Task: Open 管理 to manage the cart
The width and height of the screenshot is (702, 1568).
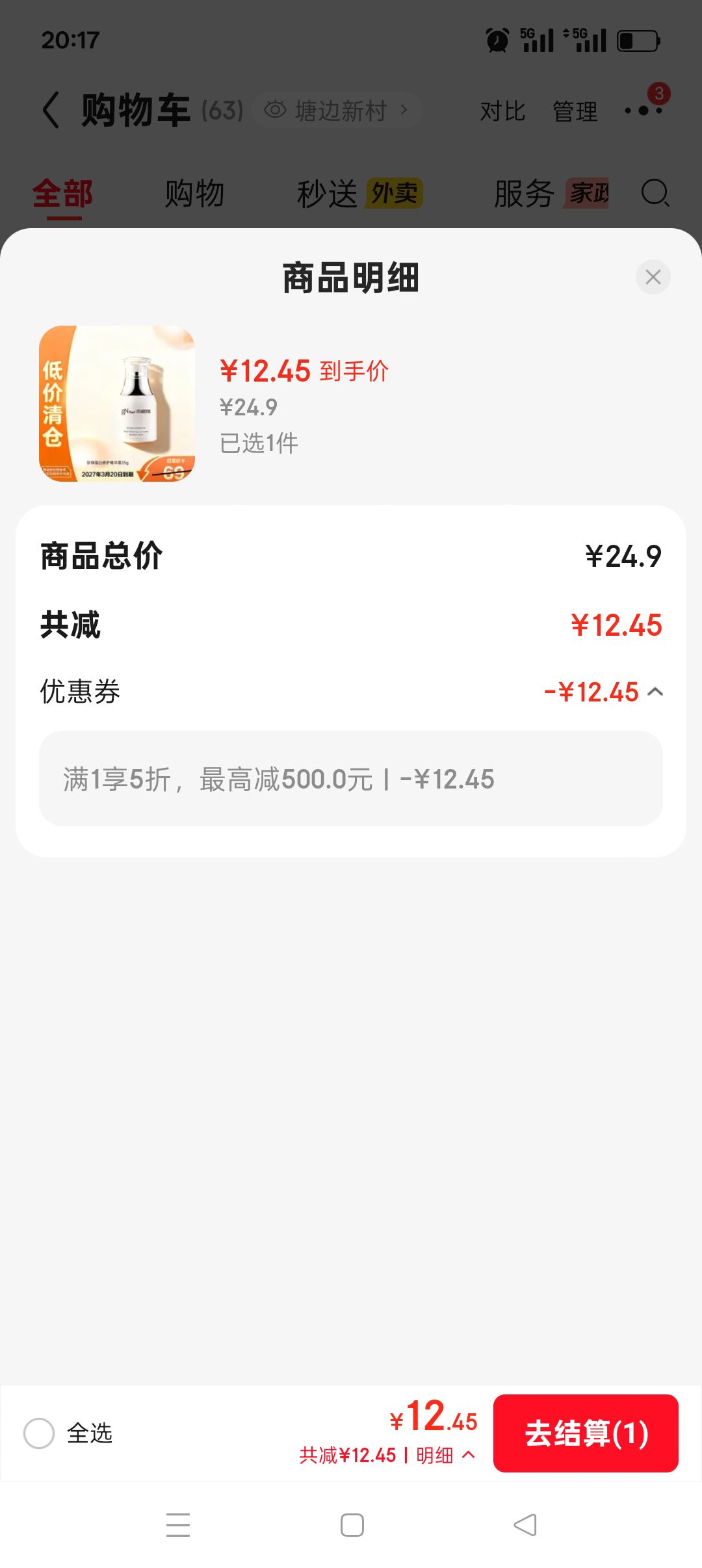Action: (x=575, y=111)
